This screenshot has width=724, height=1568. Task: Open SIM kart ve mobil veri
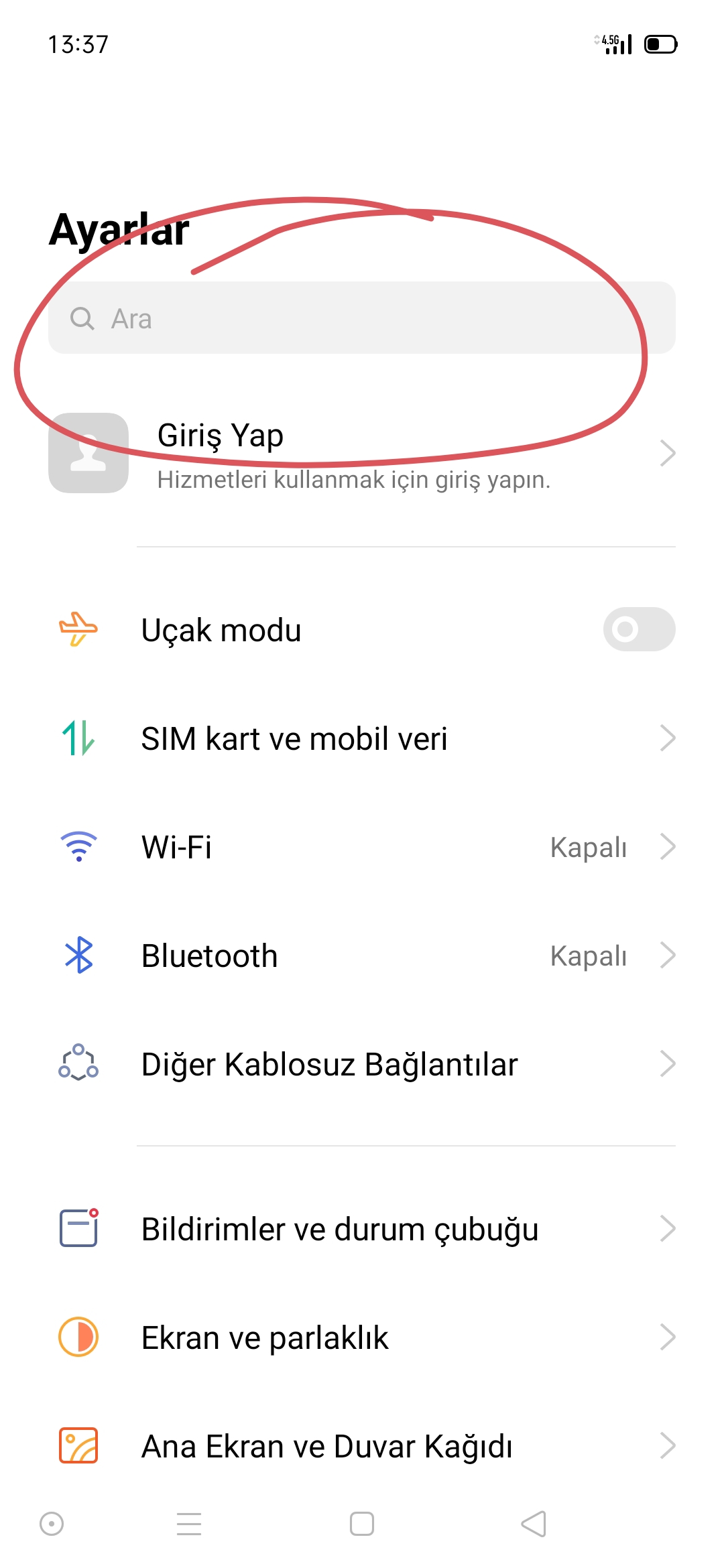[362, 738]
